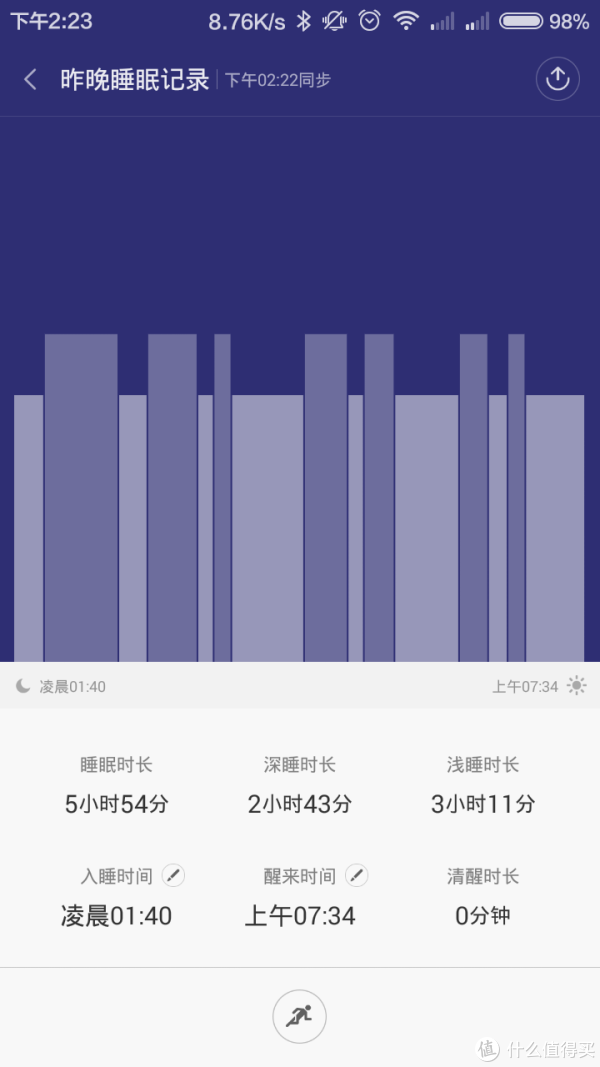Edit the wake-up time 上午07:34
Viewport: 600px width, 1067px height.
click(x=356, y=875)
